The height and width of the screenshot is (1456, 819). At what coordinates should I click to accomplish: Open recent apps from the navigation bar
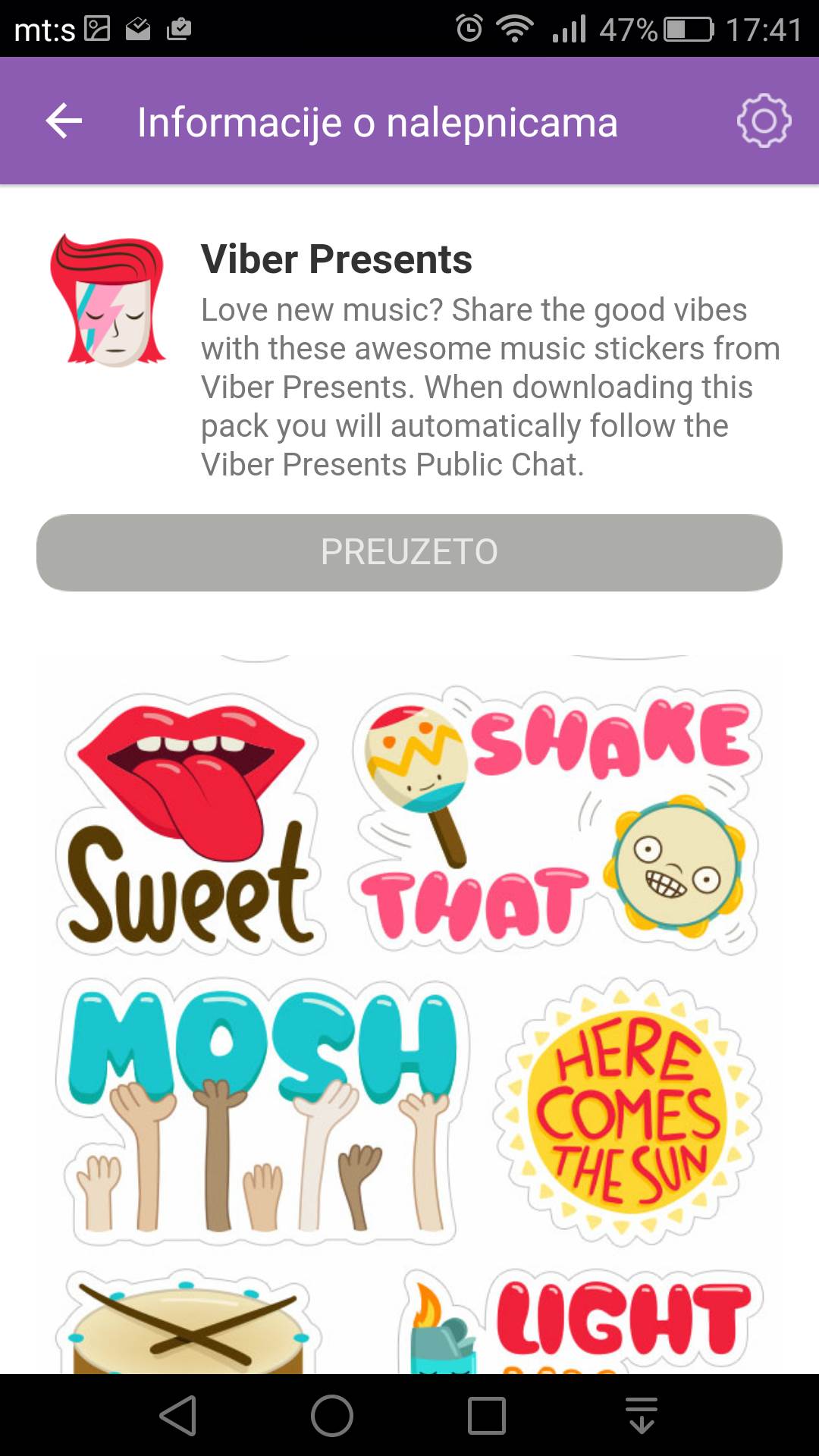tap(487, 1415)
